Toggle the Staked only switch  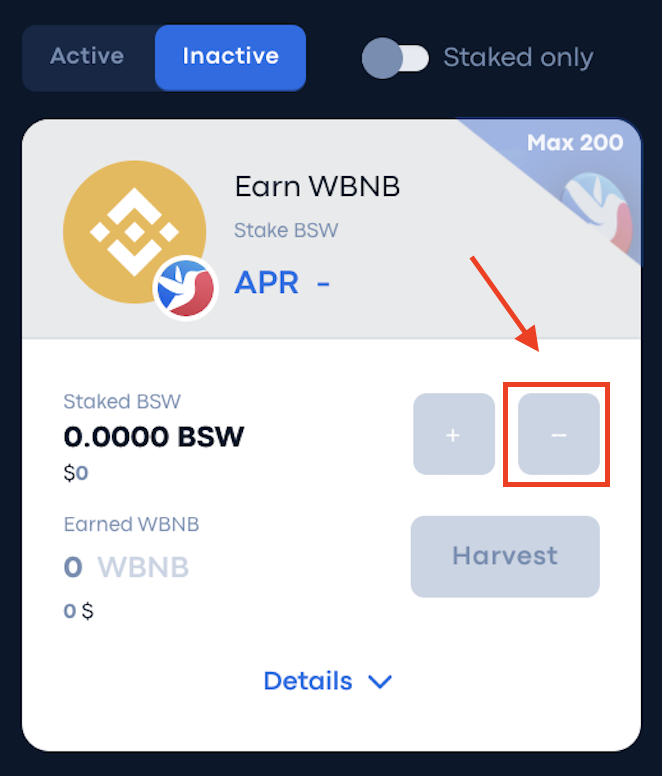[396, 58]
